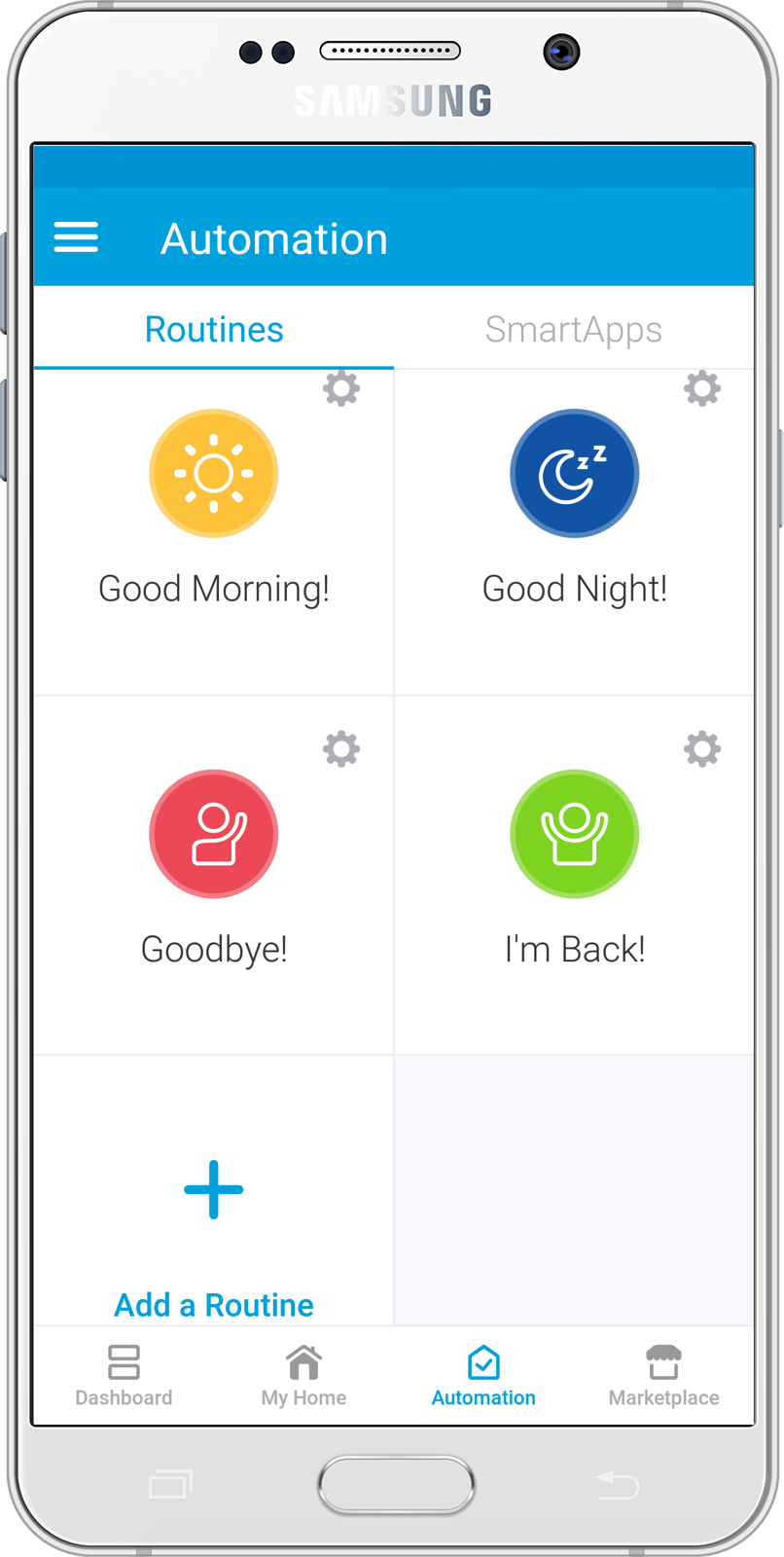Run the Good Morning! routine
This screenshot has height=1557, width=784.
pyautogui.click(x=214, y=474)
